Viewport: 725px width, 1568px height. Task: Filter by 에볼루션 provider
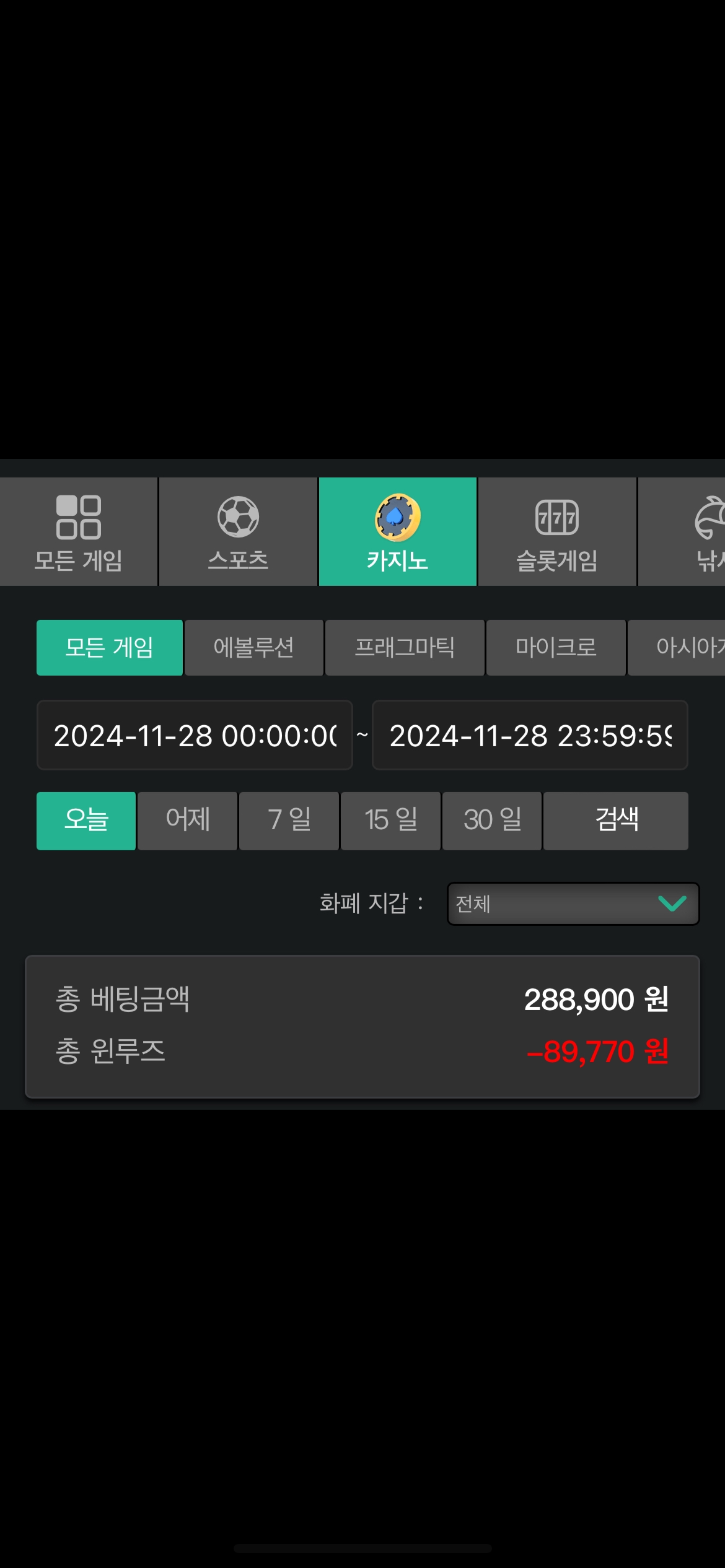(254, 648)
